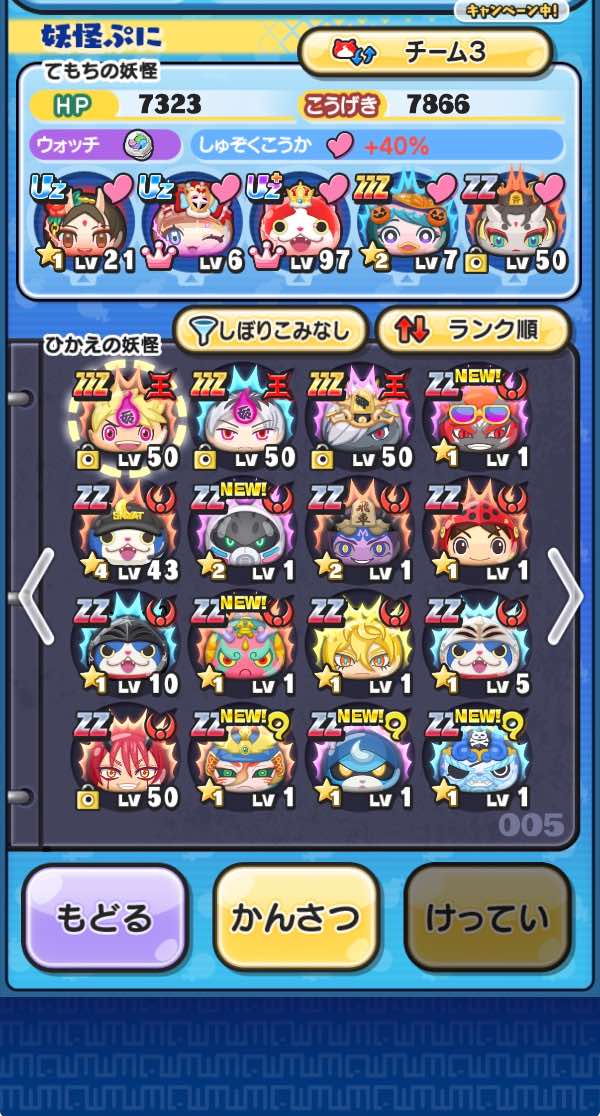Change sort order with ランク順 button

pos(473,330)
